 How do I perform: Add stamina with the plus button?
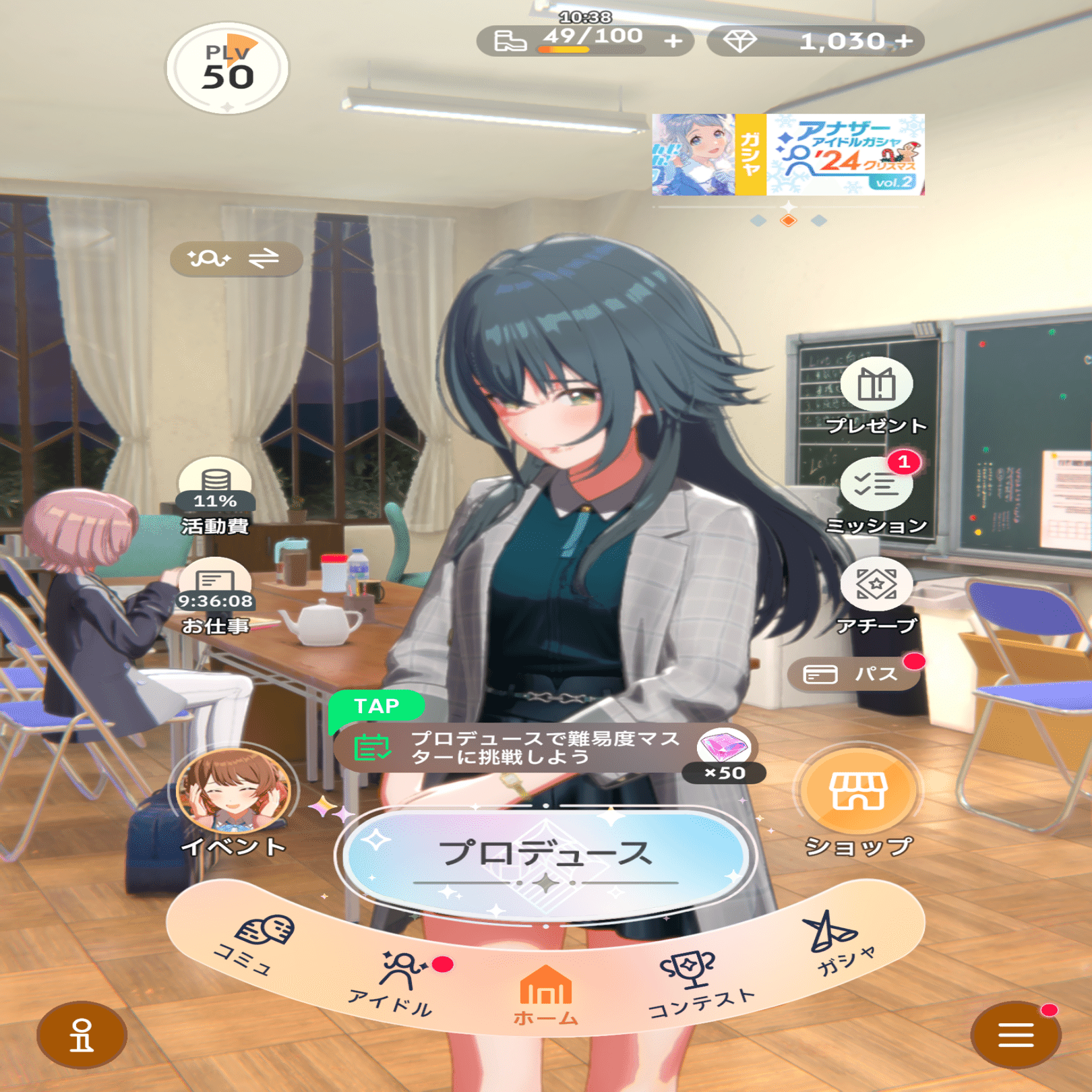[x=673, y=41]
